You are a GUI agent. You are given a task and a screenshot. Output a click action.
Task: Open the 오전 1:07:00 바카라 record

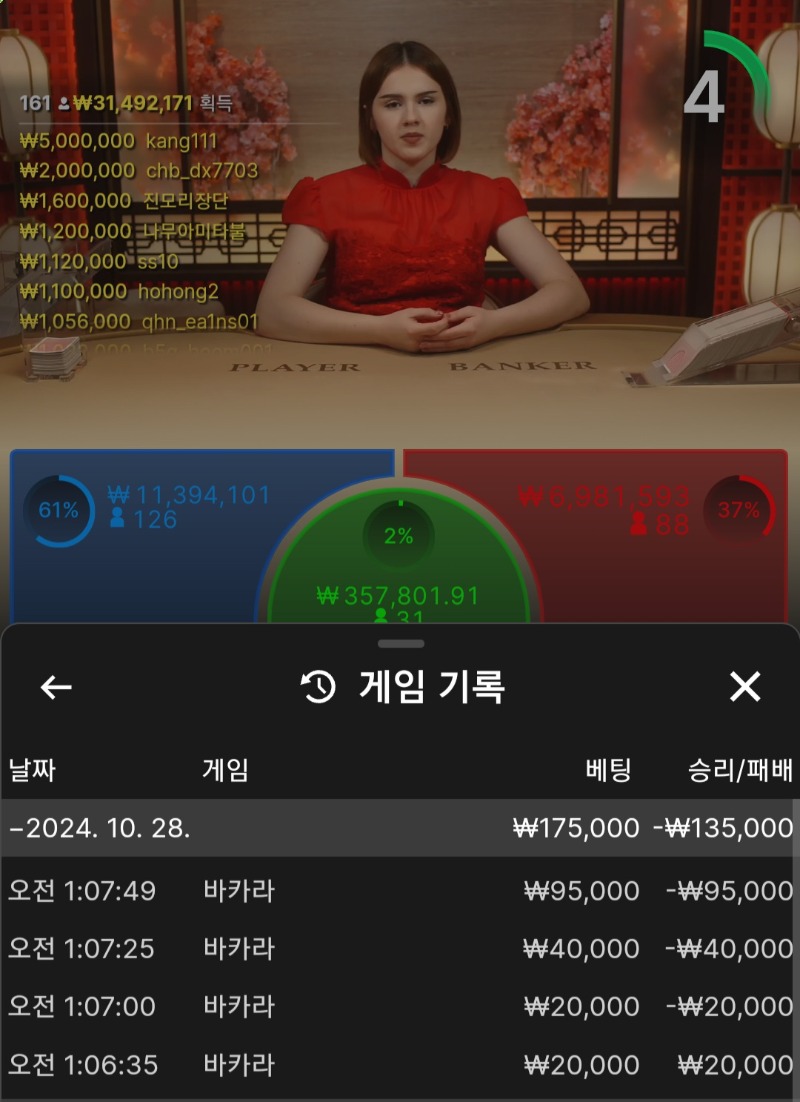[x=400, y=1006]
